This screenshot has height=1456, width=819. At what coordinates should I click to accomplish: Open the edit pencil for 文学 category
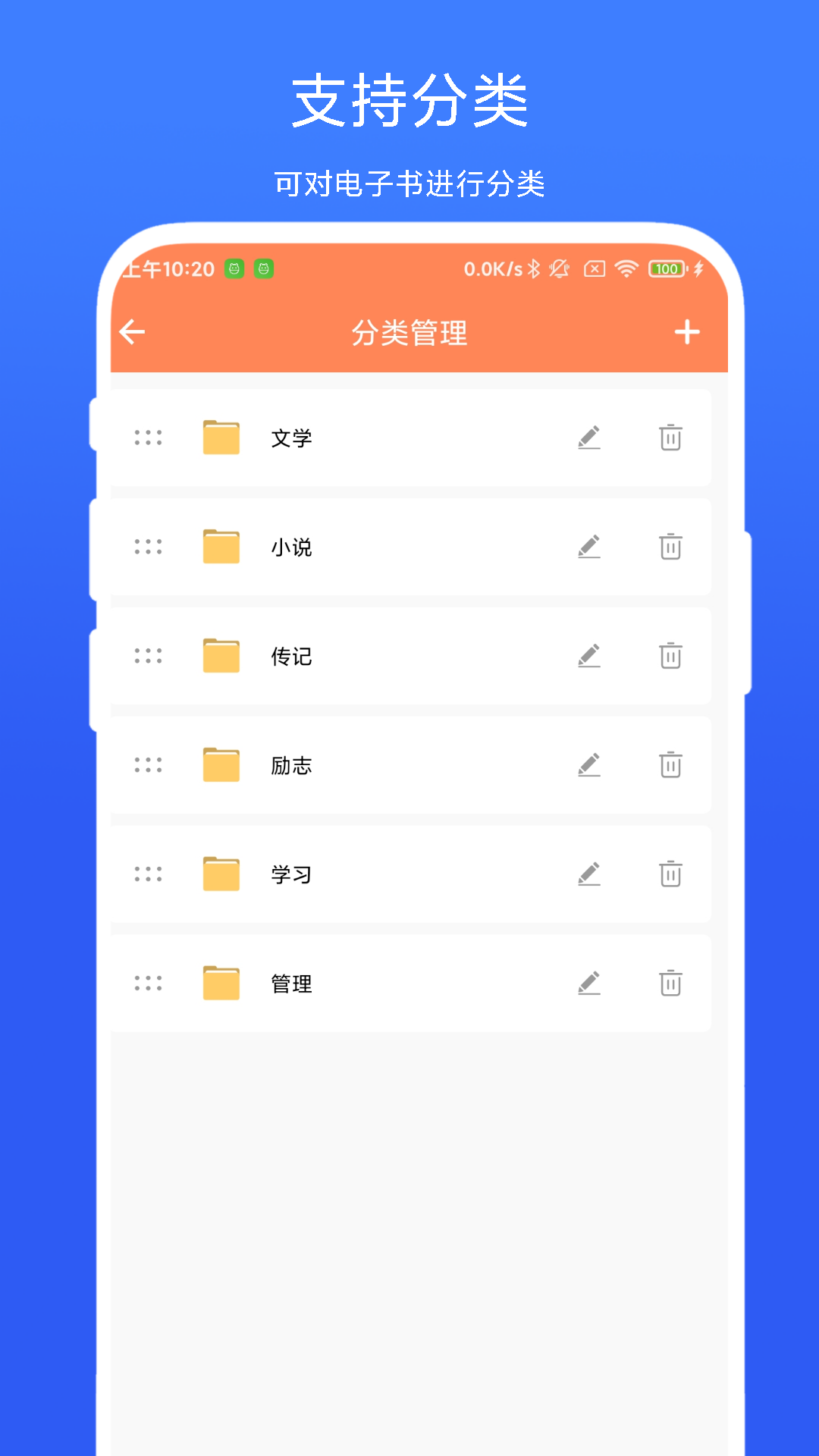pyautogui.click(x=590, y=438)
